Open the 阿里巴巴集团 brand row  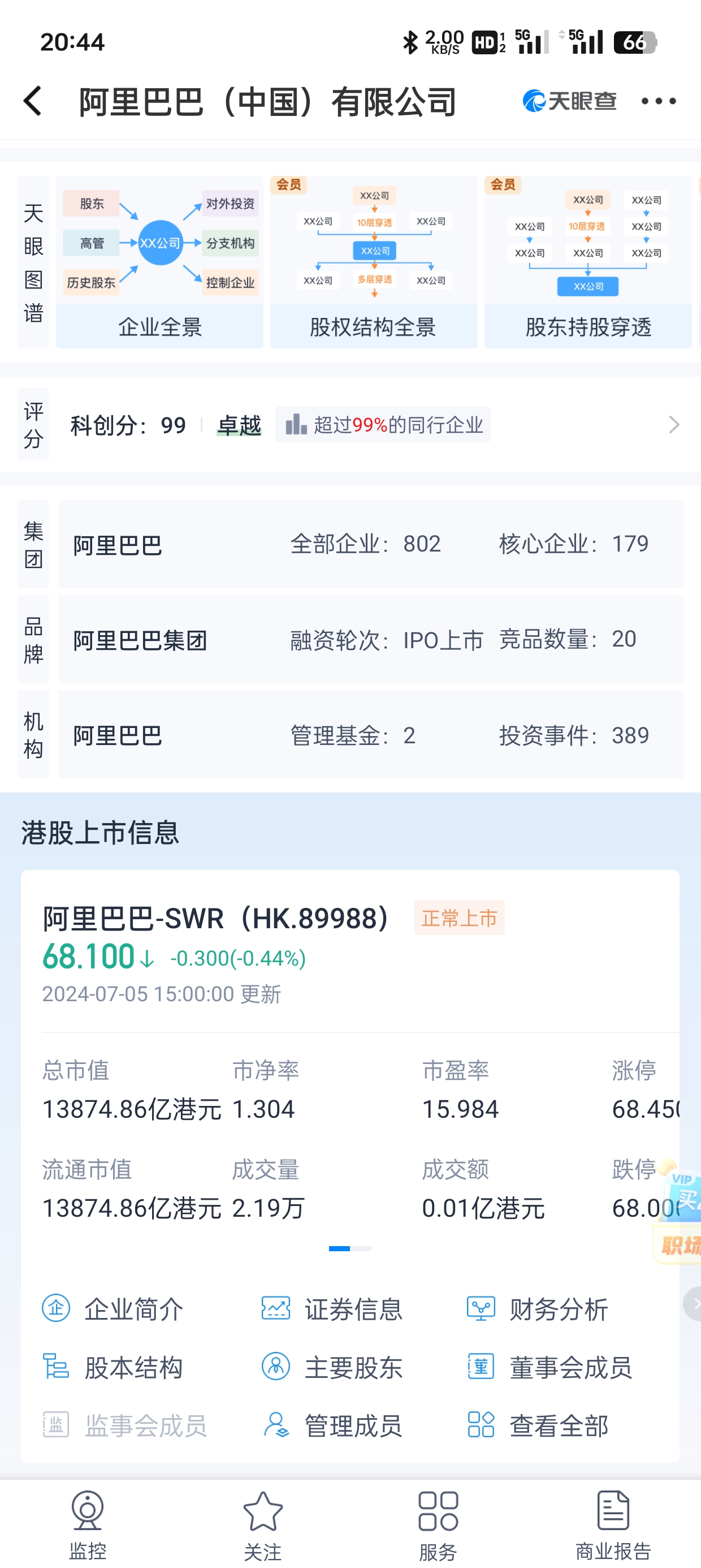coord(370,639)
